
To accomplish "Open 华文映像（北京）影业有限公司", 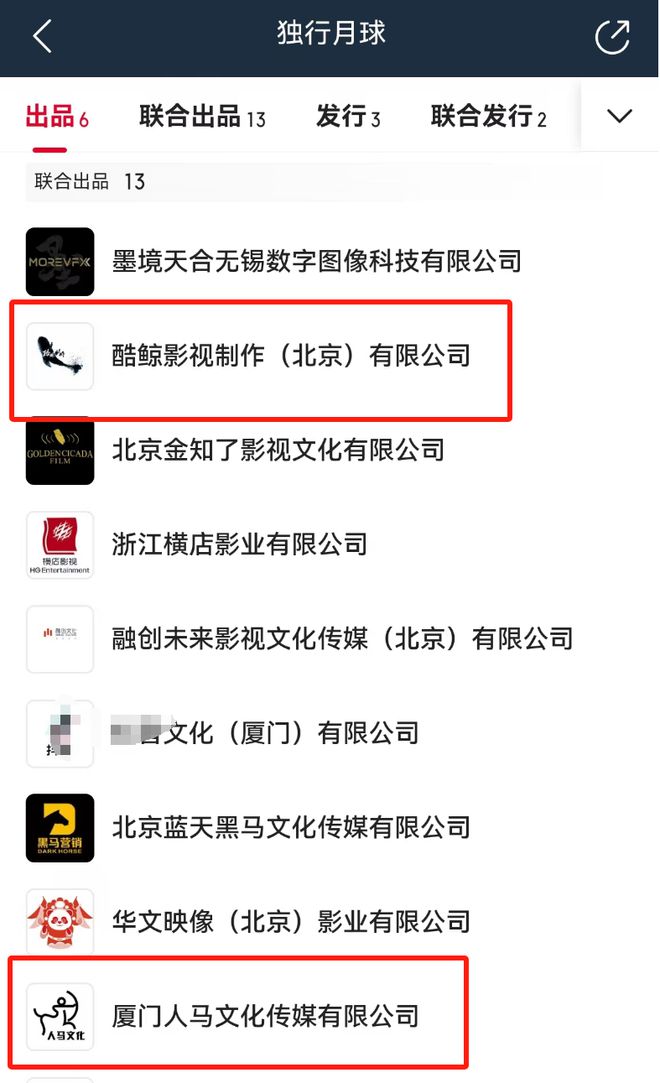I will (290, 921).
